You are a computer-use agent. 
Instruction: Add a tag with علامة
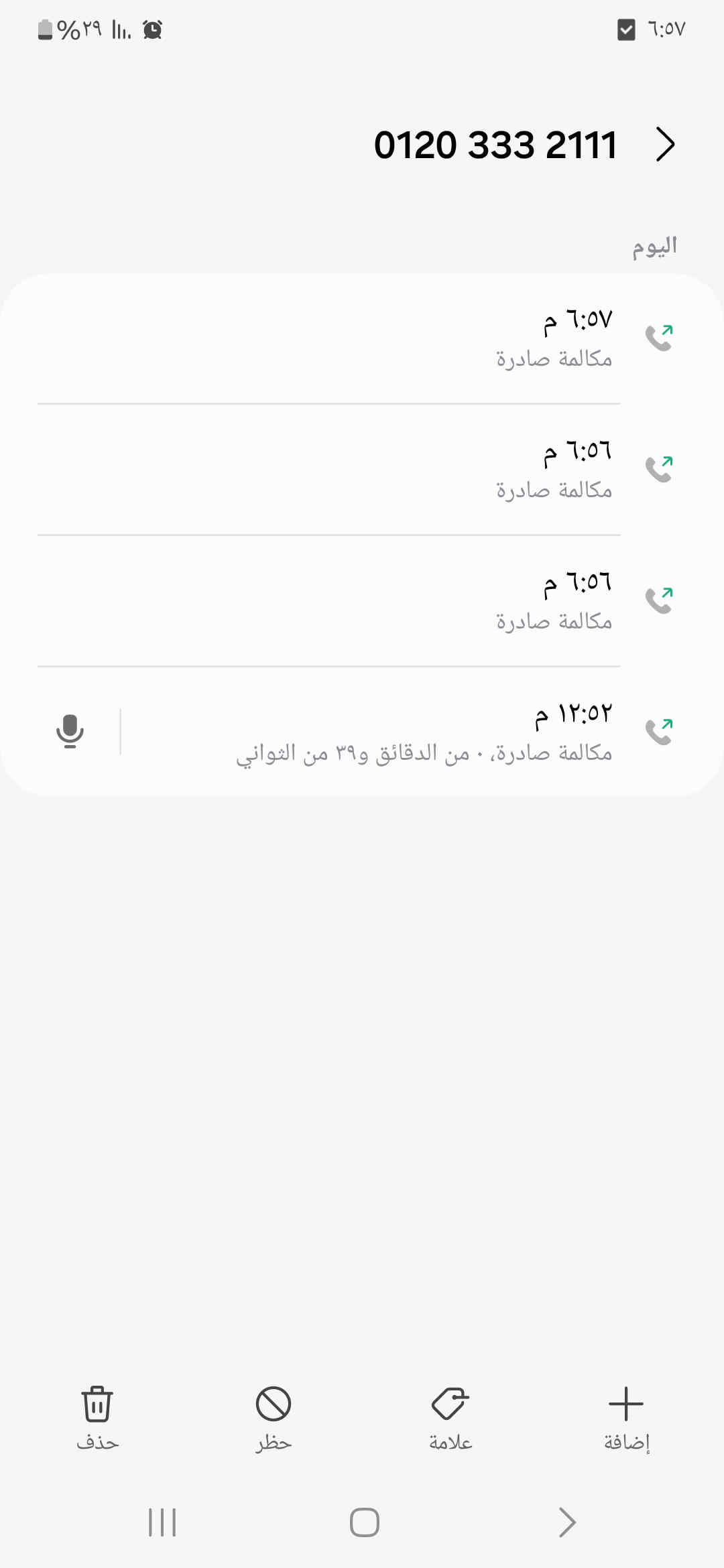pyautogui.click(x=450, y=1417)
